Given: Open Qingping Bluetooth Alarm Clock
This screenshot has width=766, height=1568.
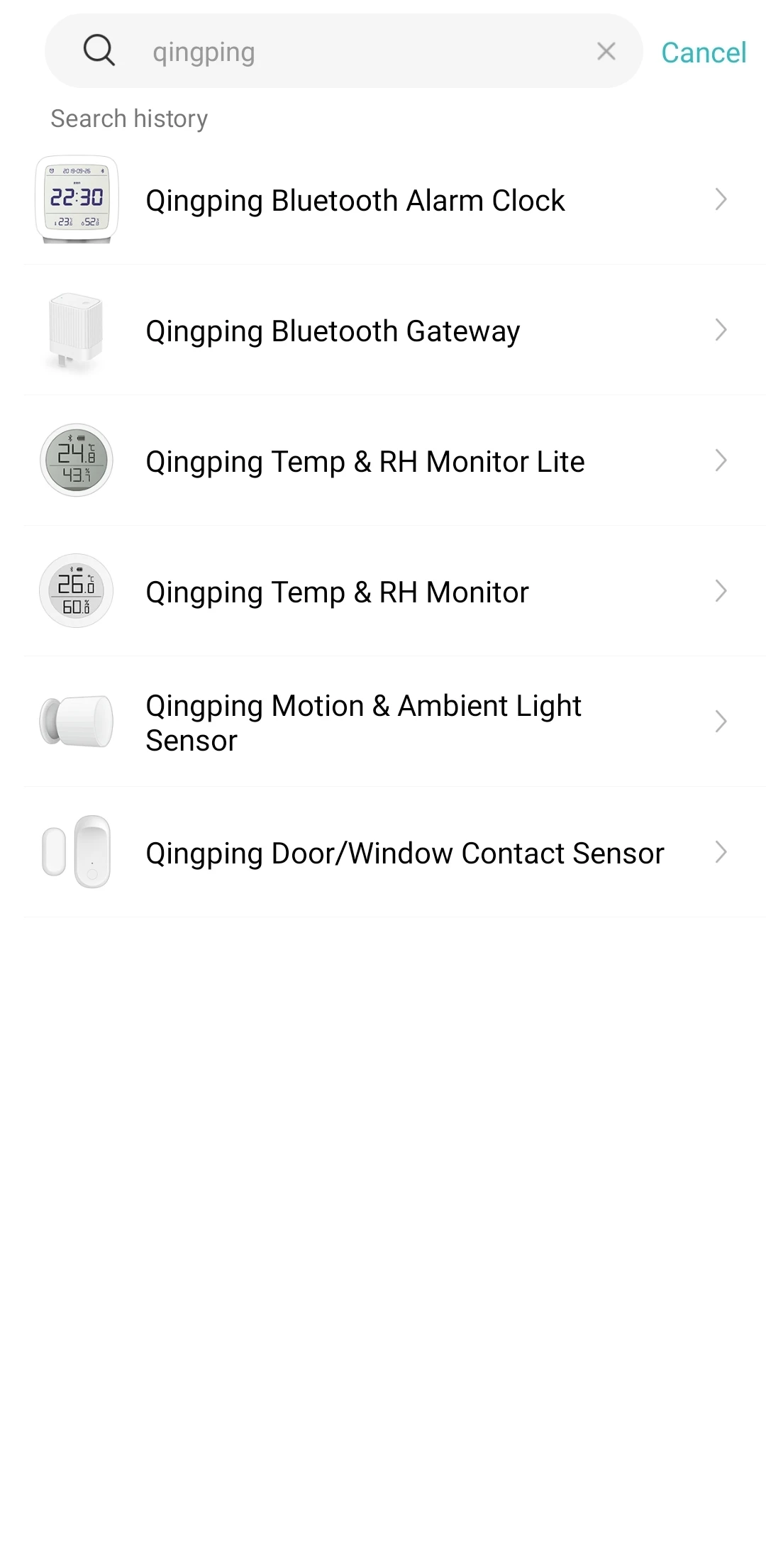Looking at the screenshot, I should (x=383, y=200).
